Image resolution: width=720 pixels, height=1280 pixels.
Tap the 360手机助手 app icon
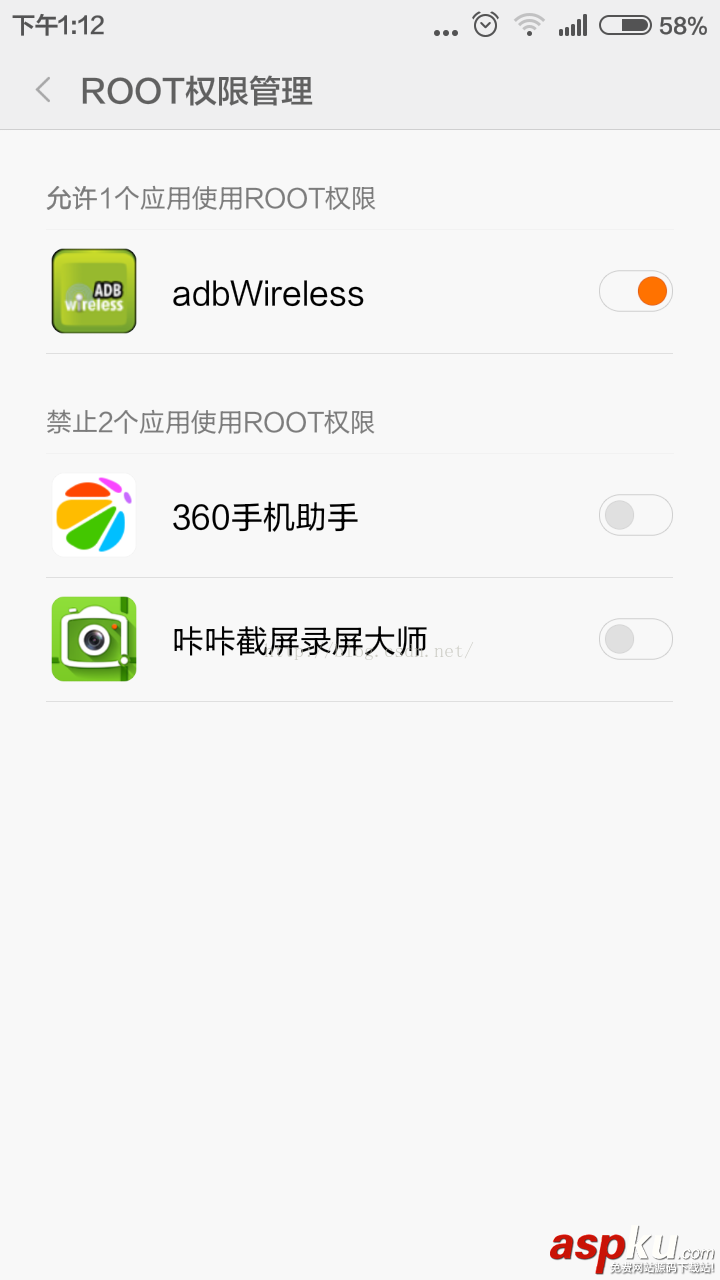pos(93,515)
